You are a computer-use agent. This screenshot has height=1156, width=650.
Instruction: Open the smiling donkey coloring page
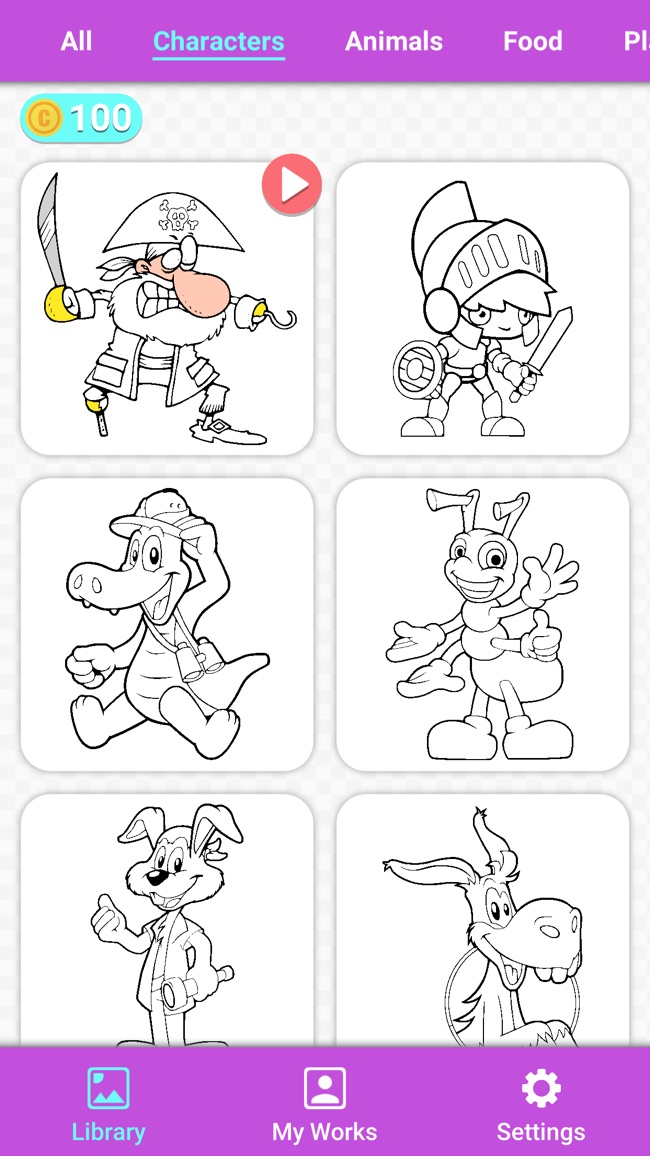click(x=483, y=920)
